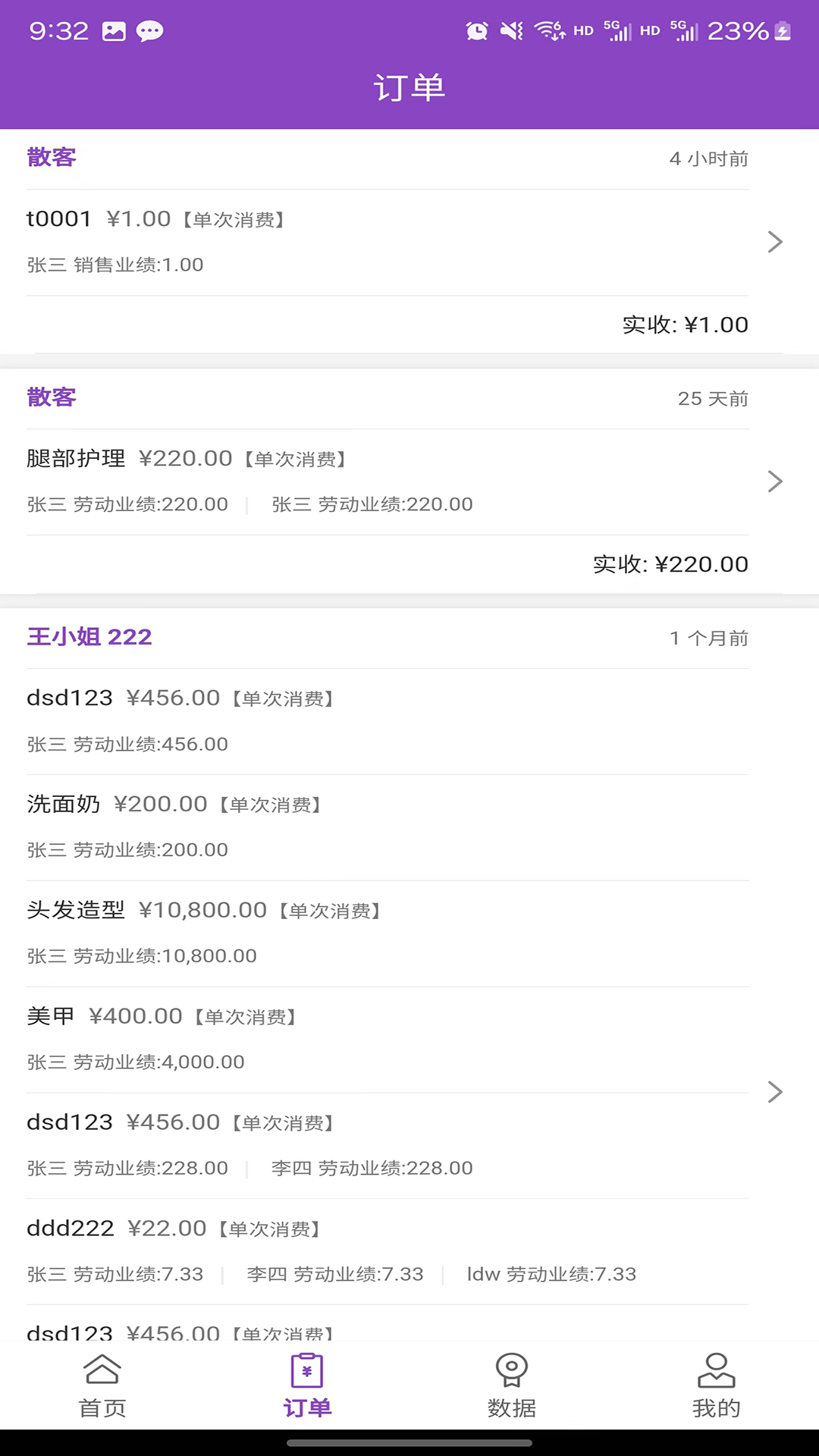This screenshot has width=819, height=1456.
Task: Select the Wi-Fi status icon
Action: click(548, 30)
